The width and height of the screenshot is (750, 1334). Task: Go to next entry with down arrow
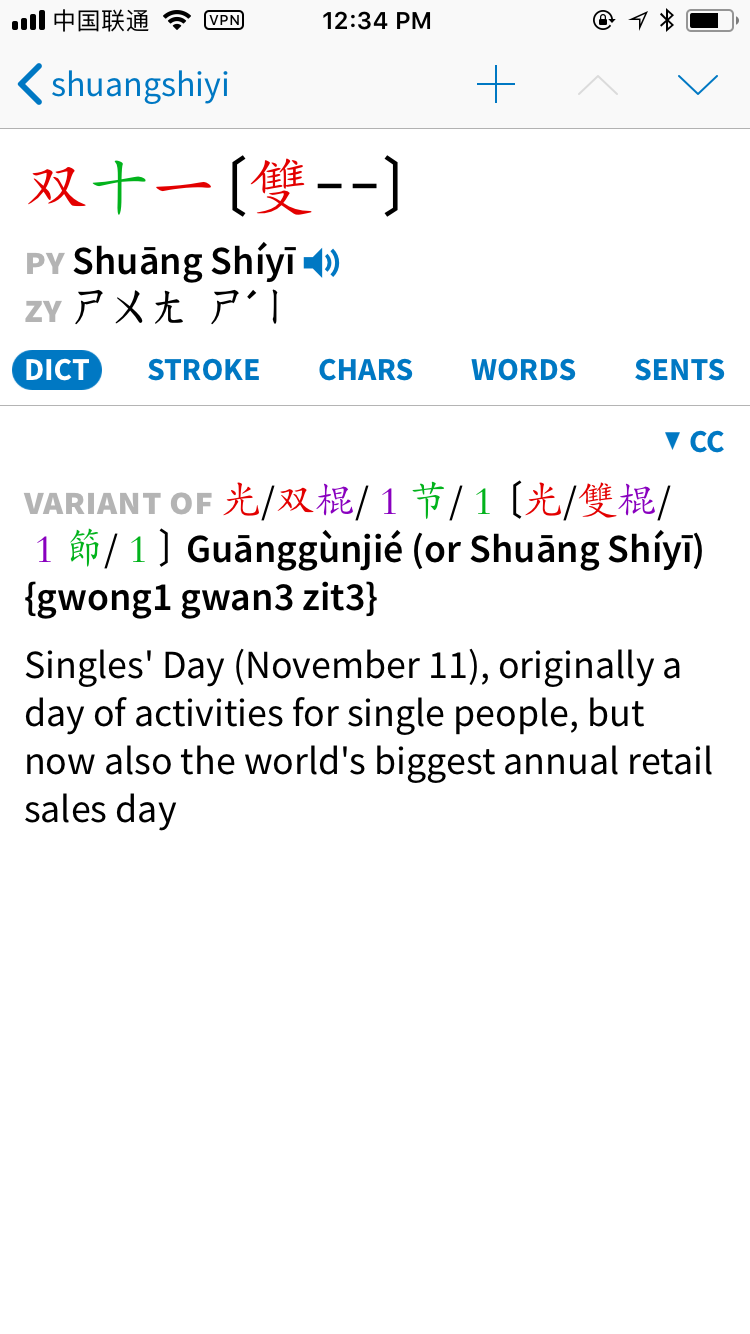(698, 85)
